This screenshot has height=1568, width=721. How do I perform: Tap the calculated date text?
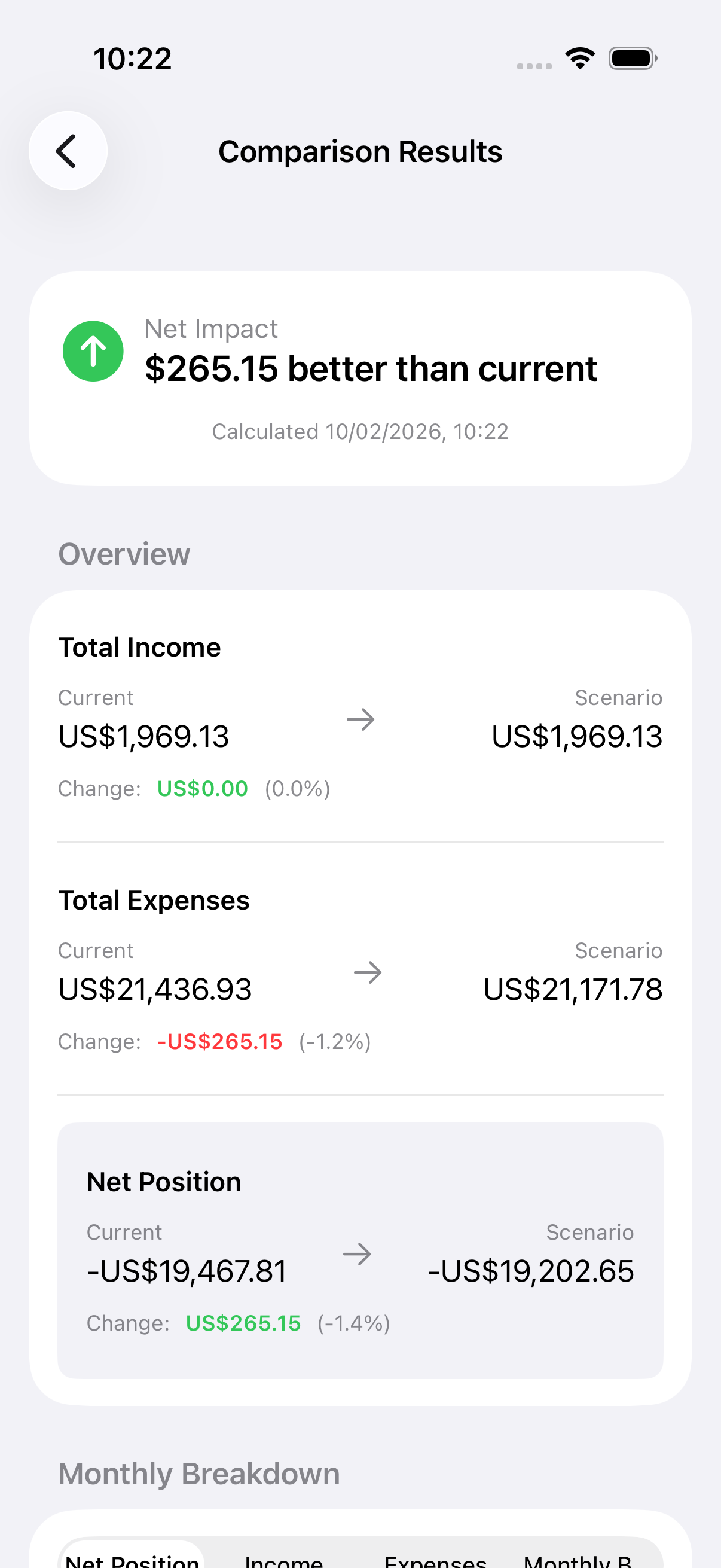click(x=362, y=431)
